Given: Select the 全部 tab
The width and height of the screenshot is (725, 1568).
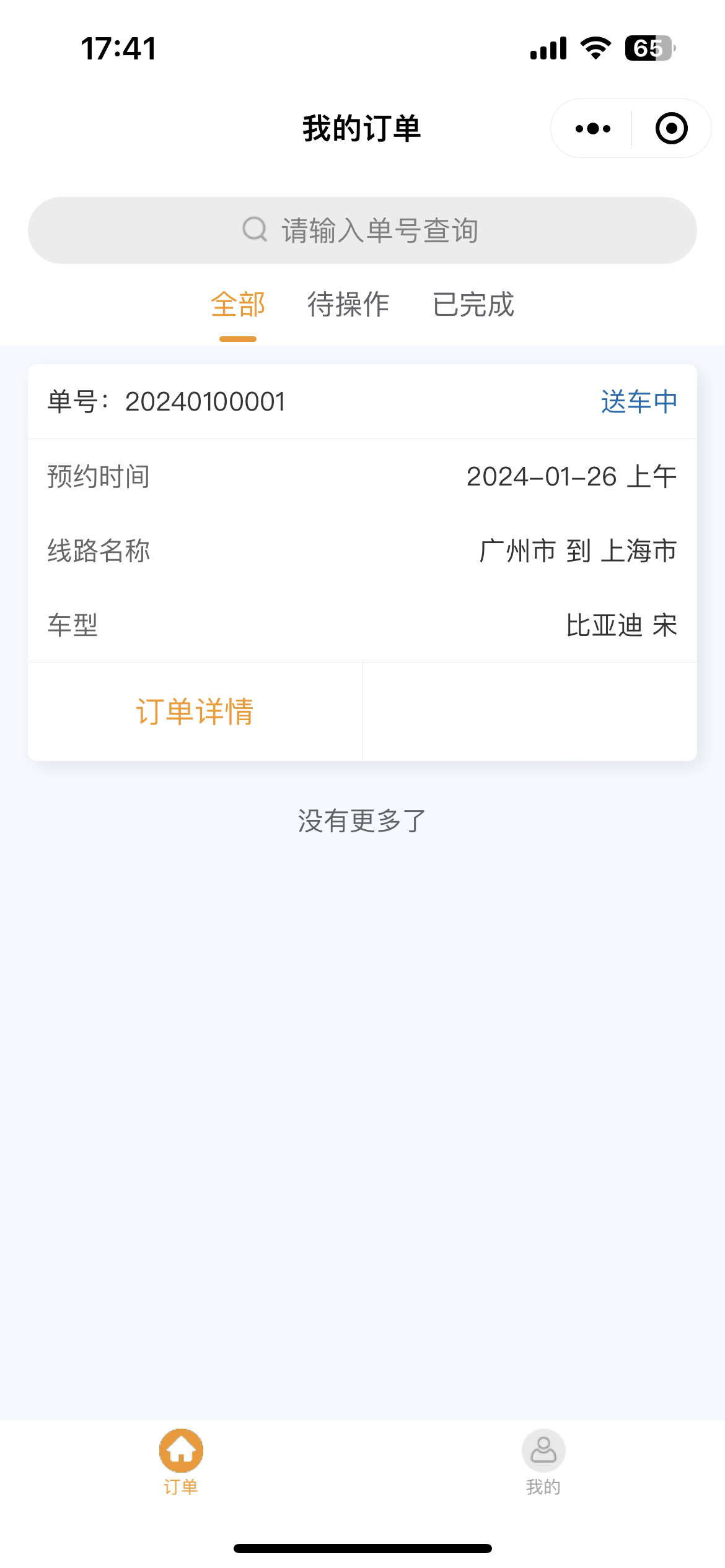Looking at the screenshot, I should pos(238,305).
